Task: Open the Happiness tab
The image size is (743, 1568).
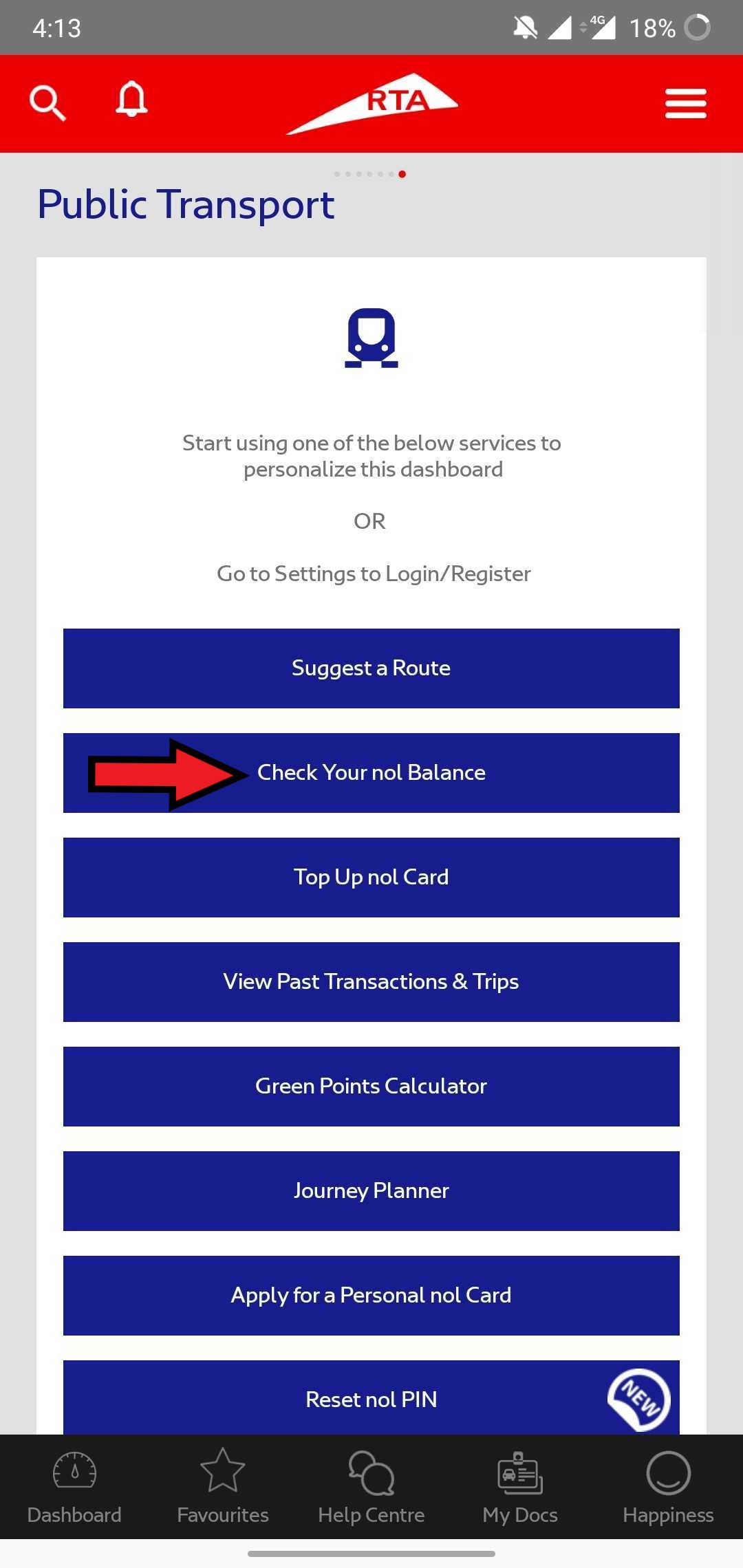Action: tap(668, 1487)
